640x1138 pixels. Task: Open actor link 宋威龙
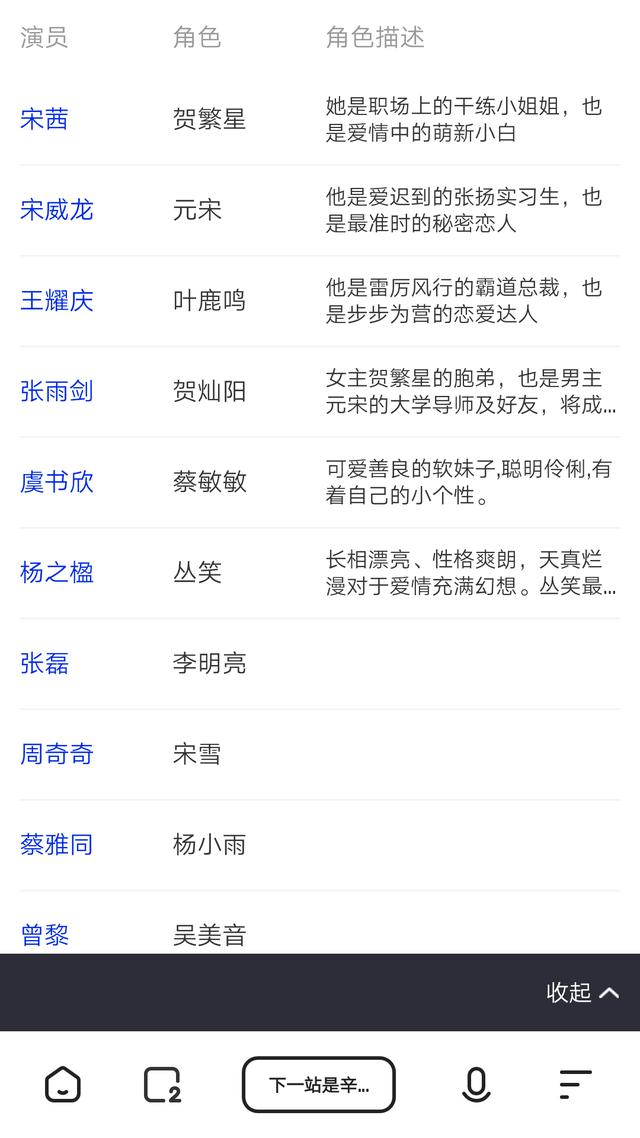[57, 210]
